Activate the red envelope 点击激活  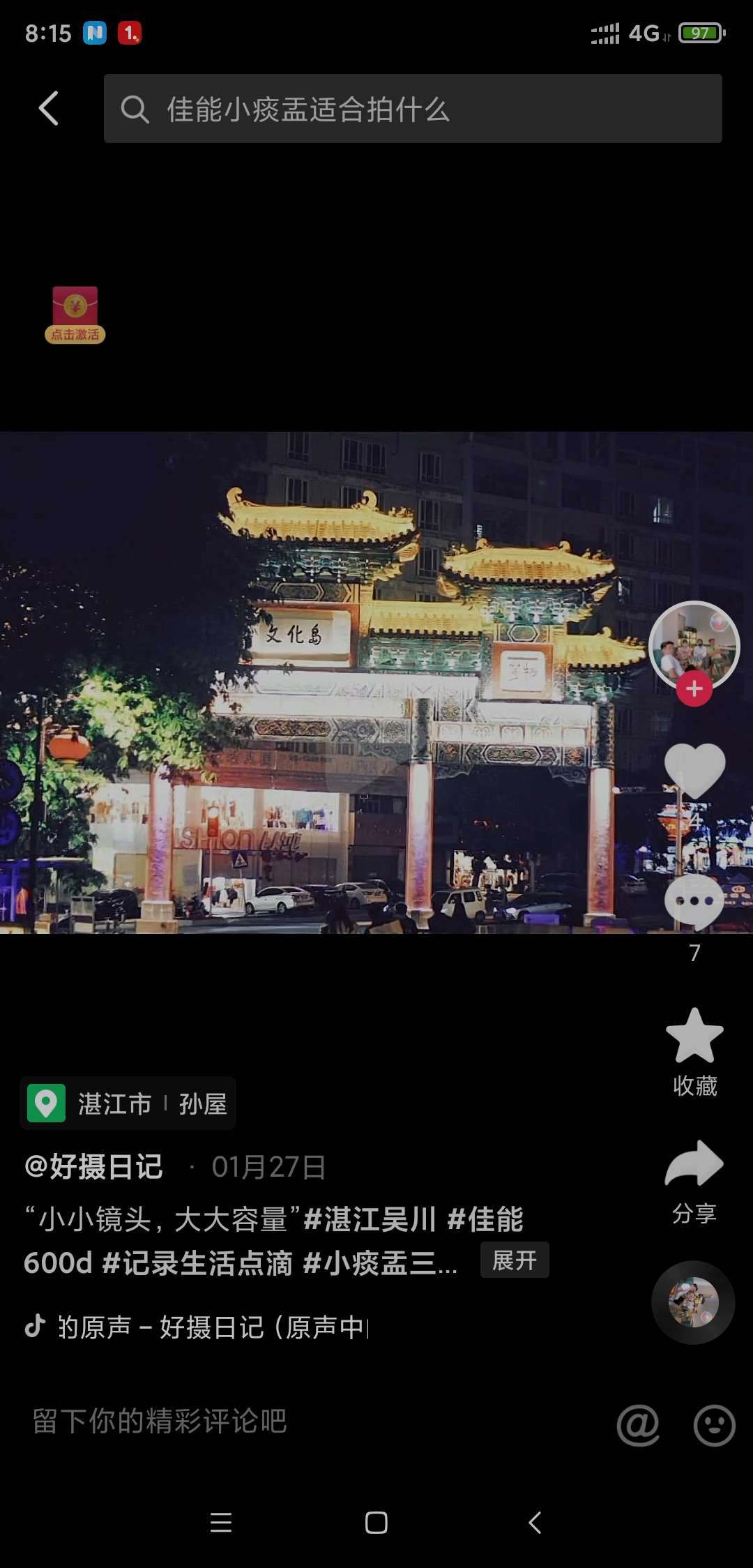pos(75,315)
